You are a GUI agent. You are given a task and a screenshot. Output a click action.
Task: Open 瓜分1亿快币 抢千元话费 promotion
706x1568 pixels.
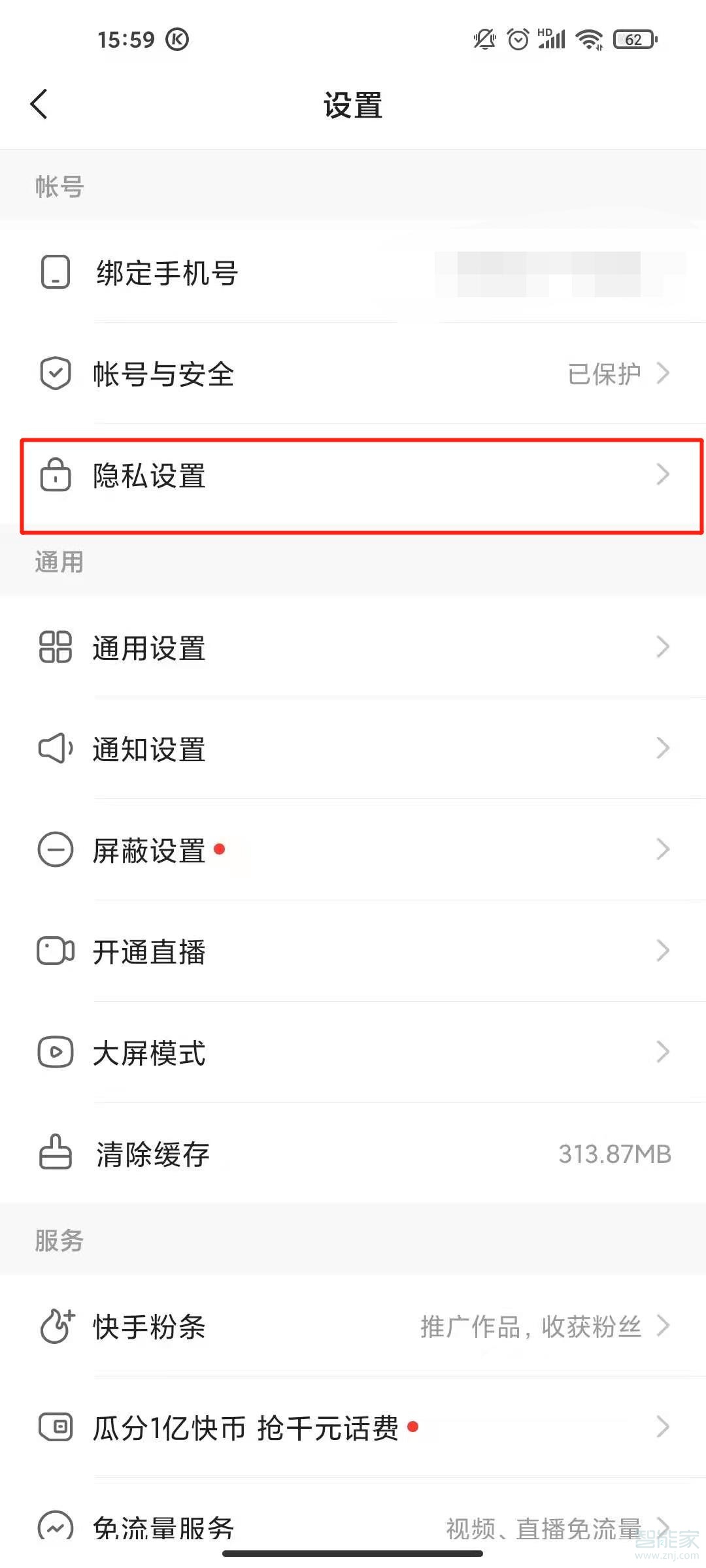point(353,1428)
